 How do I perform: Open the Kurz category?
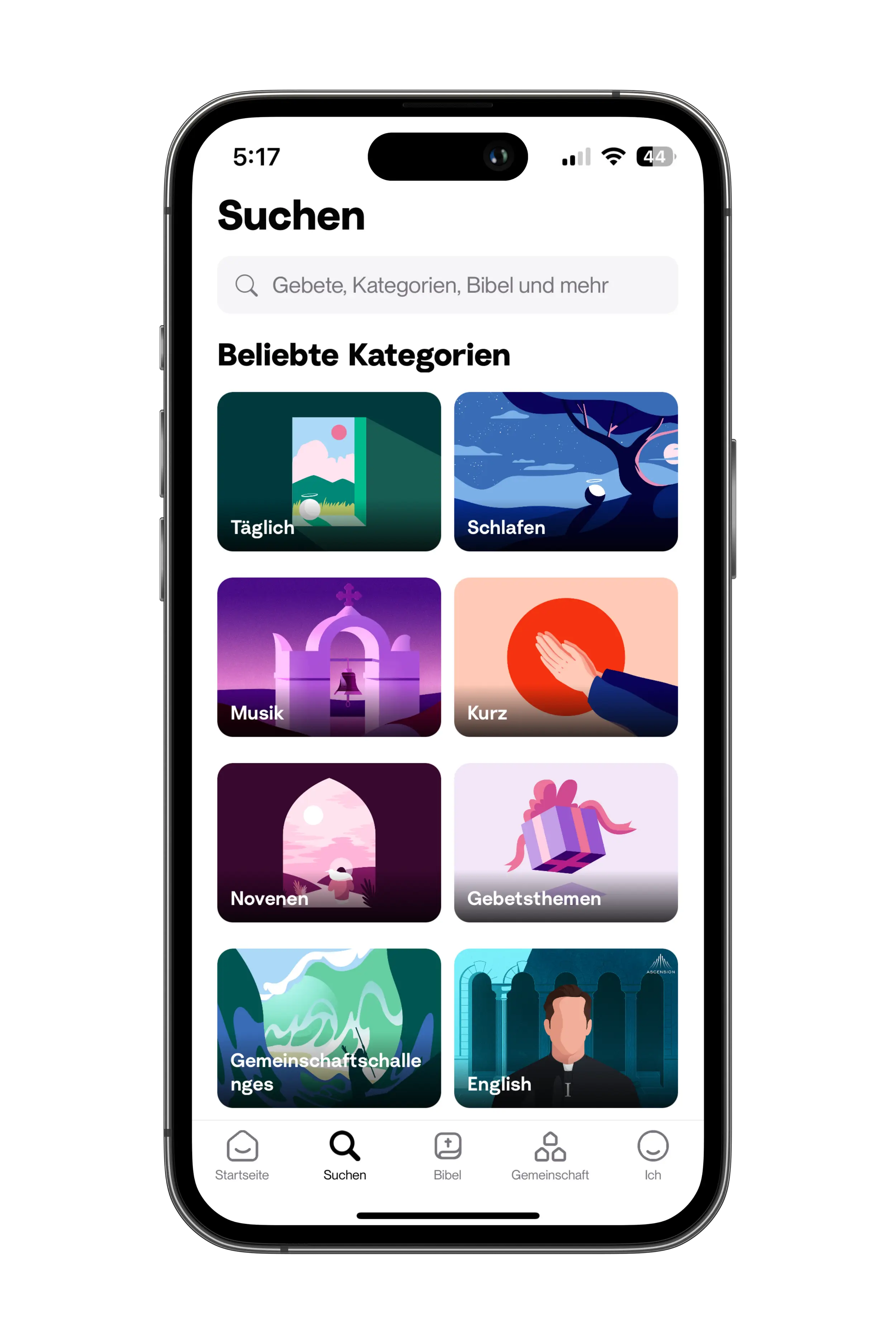[566, 657]
